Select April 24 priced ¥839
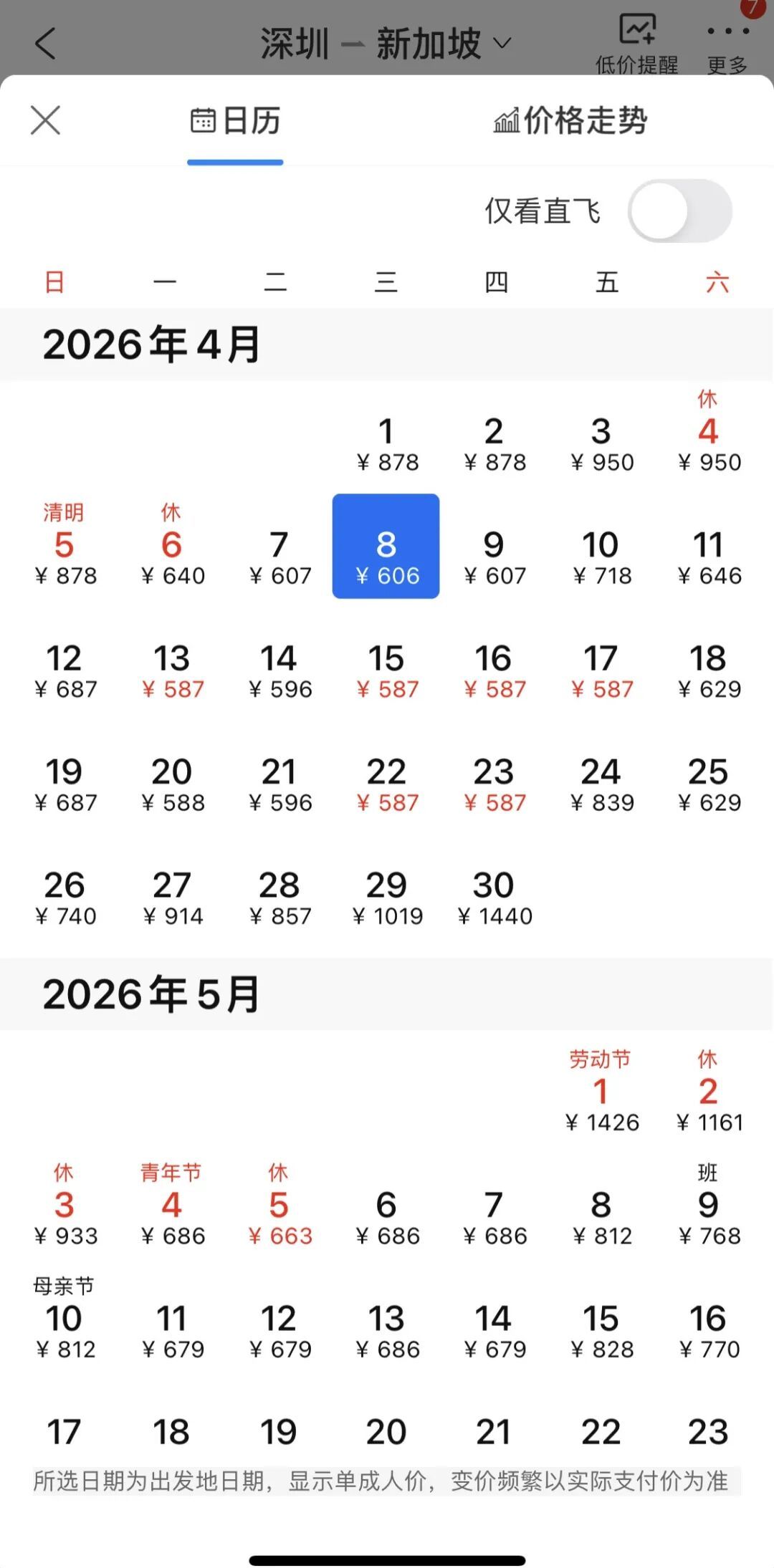The width and height of the screenshot is (774, 1568). click(x=601, y=784)
